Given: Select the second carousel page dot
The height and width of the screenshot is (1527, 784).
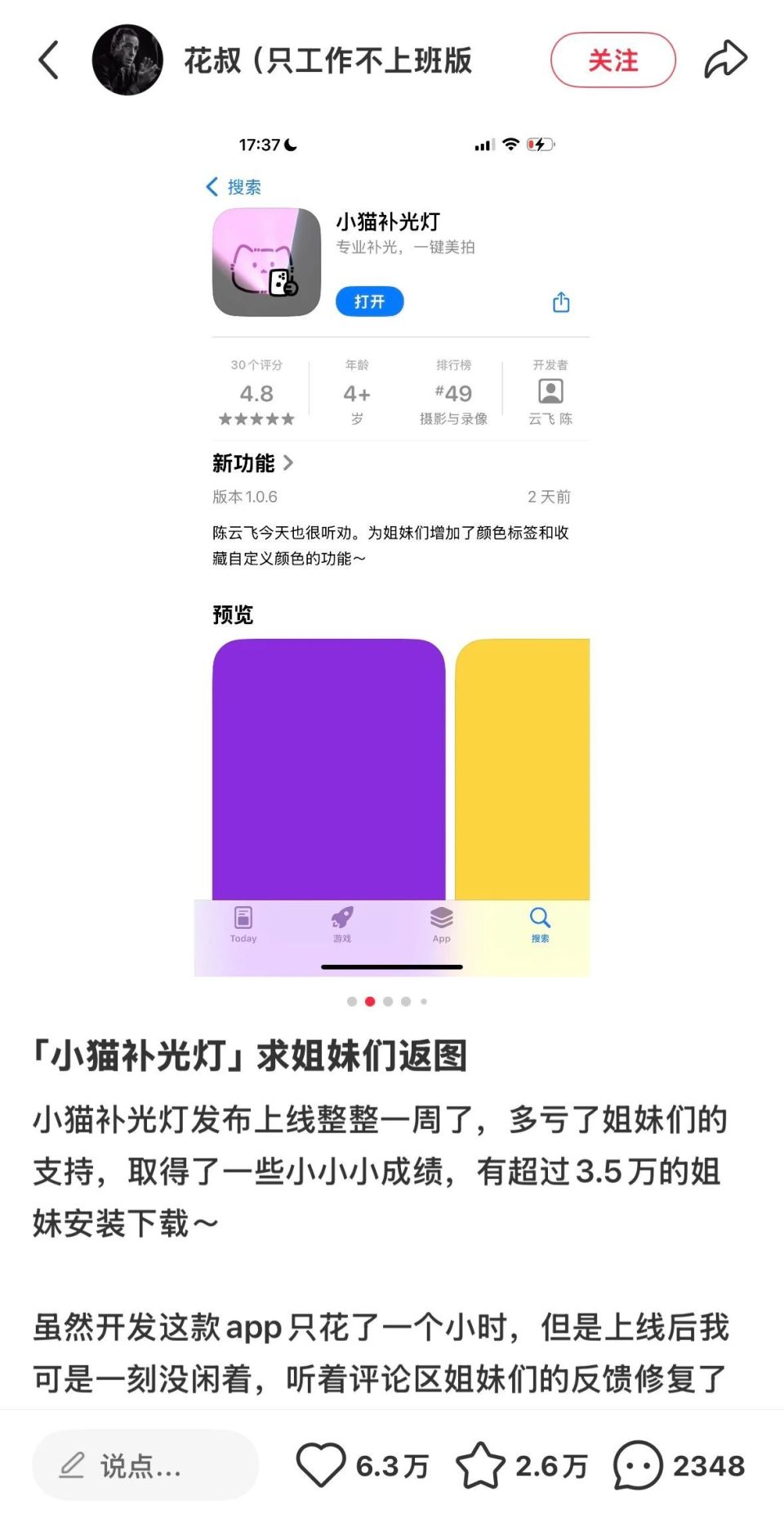Looking at the screenshot, I should 370,1001.
